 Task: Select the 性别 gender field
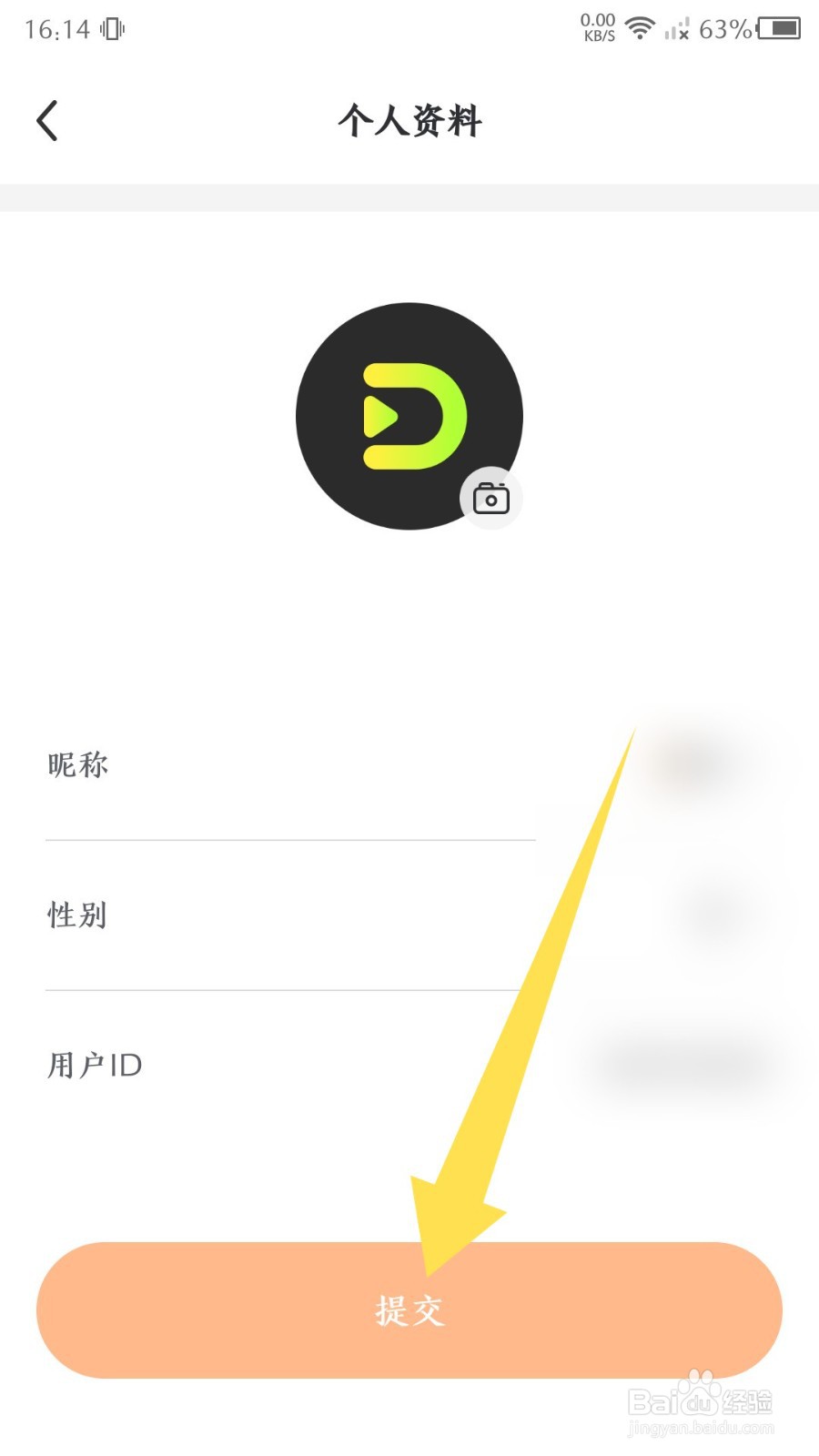click(77, 915)
